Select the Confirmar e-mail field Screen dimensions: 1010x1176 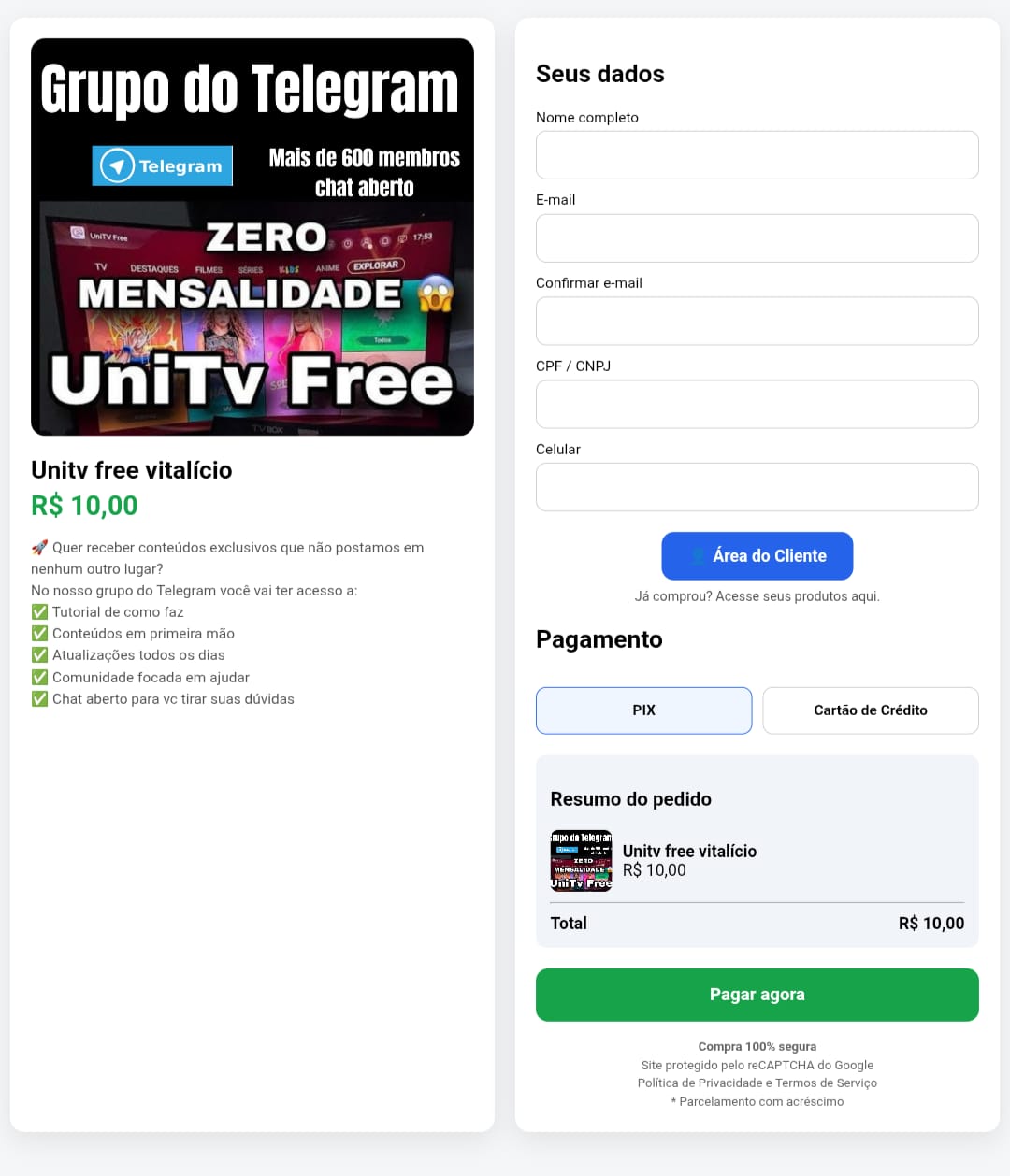pos(757,321)
